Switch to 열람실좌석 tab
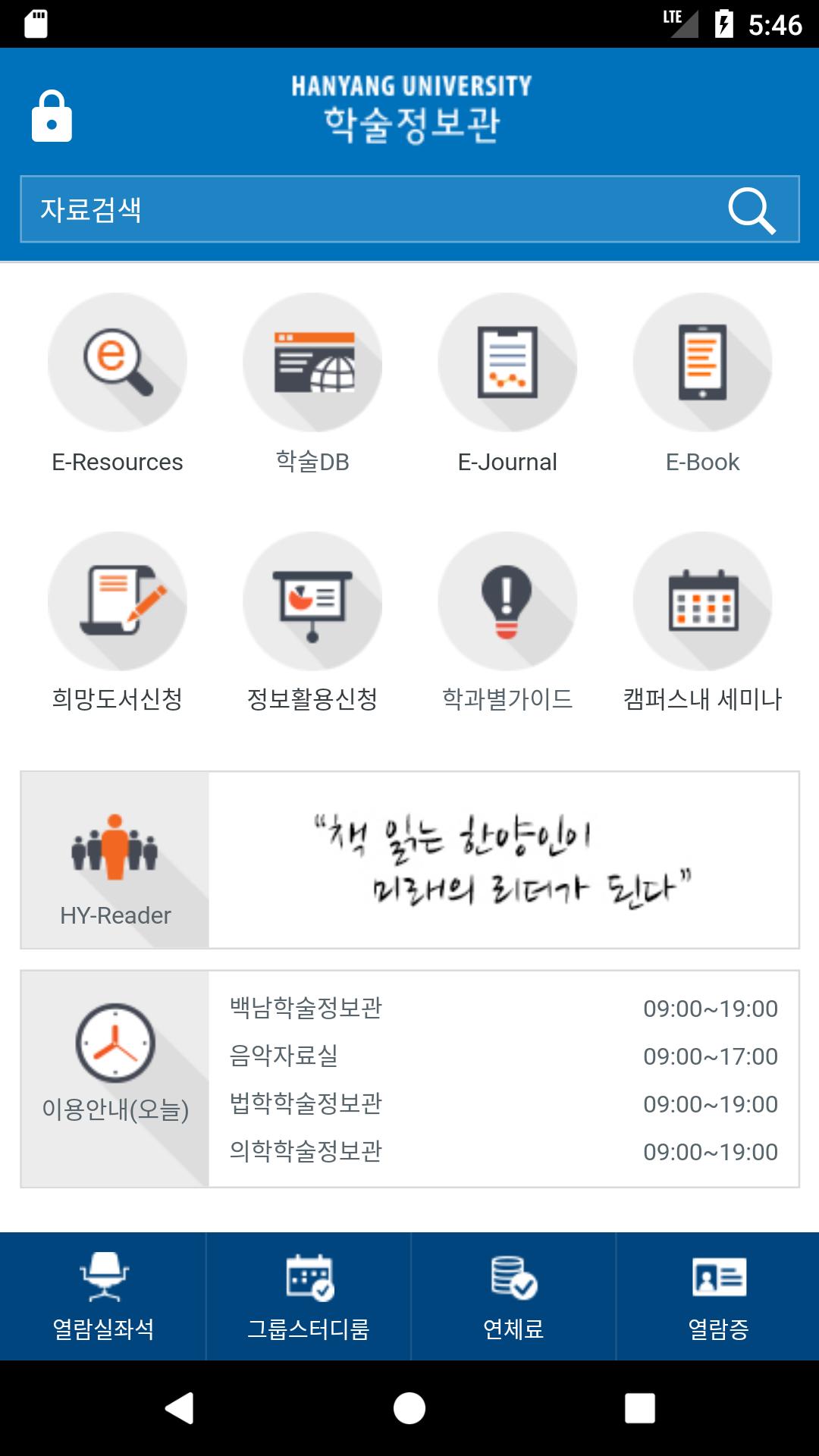This screenshot has height=1456, width=819. click(x=103, y=1296)
